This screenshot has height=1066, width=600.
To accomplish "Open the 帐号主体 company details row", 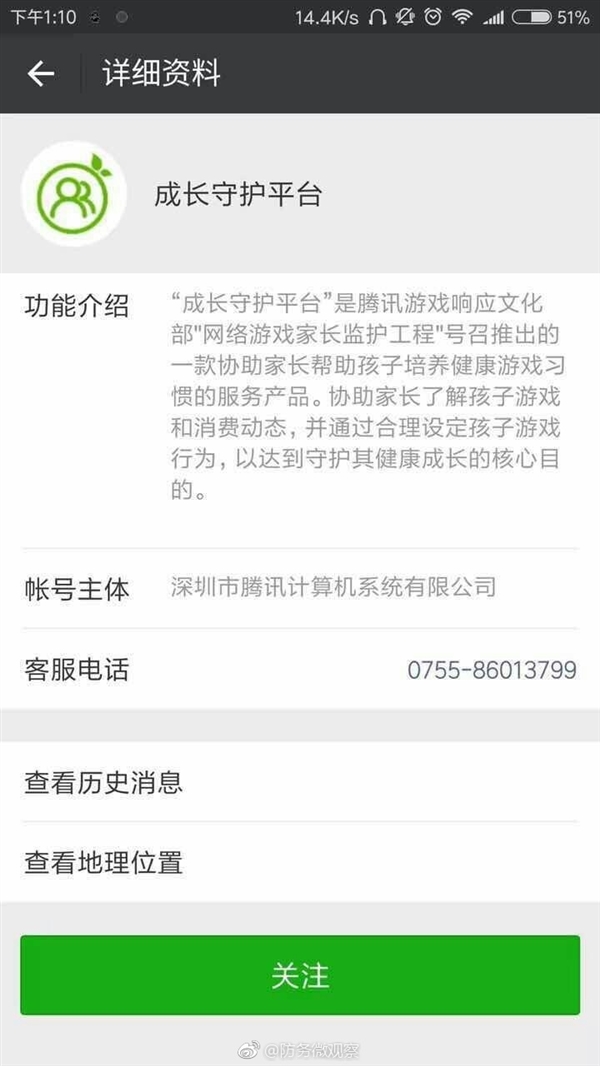I will 300,588.
